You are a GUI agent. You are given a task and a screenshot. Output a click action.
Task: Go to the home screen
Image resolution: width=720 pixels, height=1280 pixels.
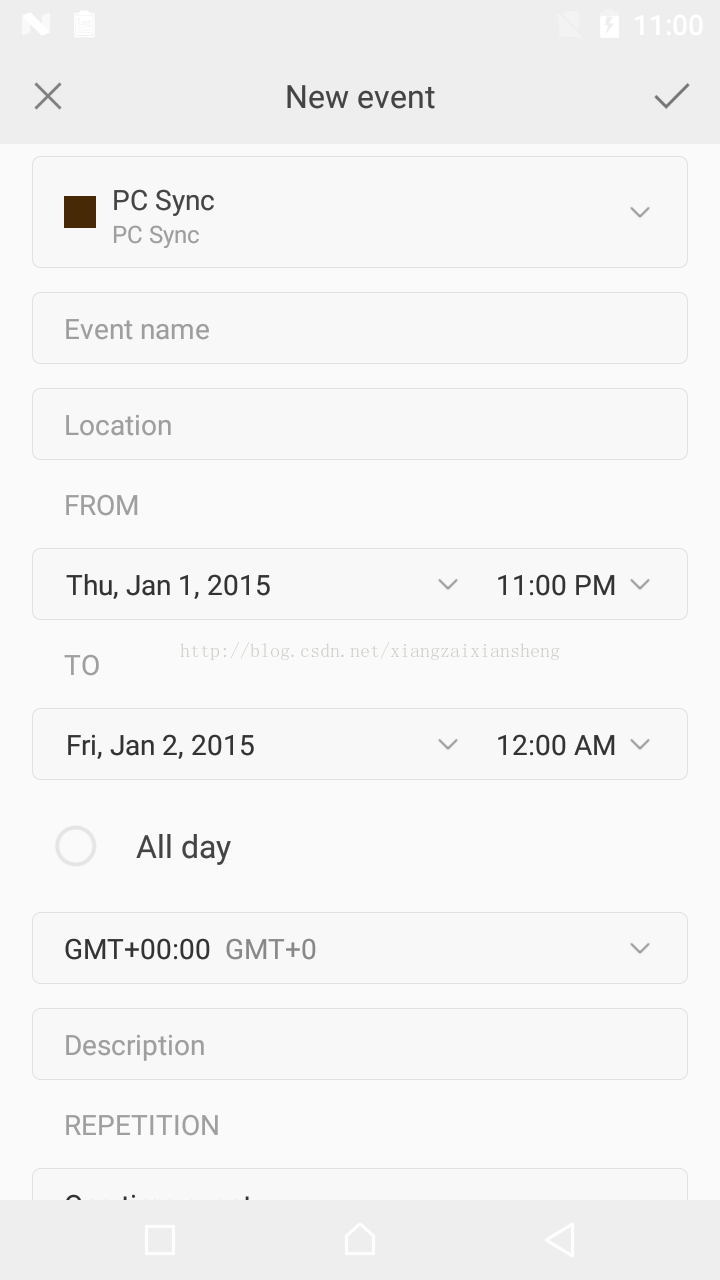(x=360, y=1240)
